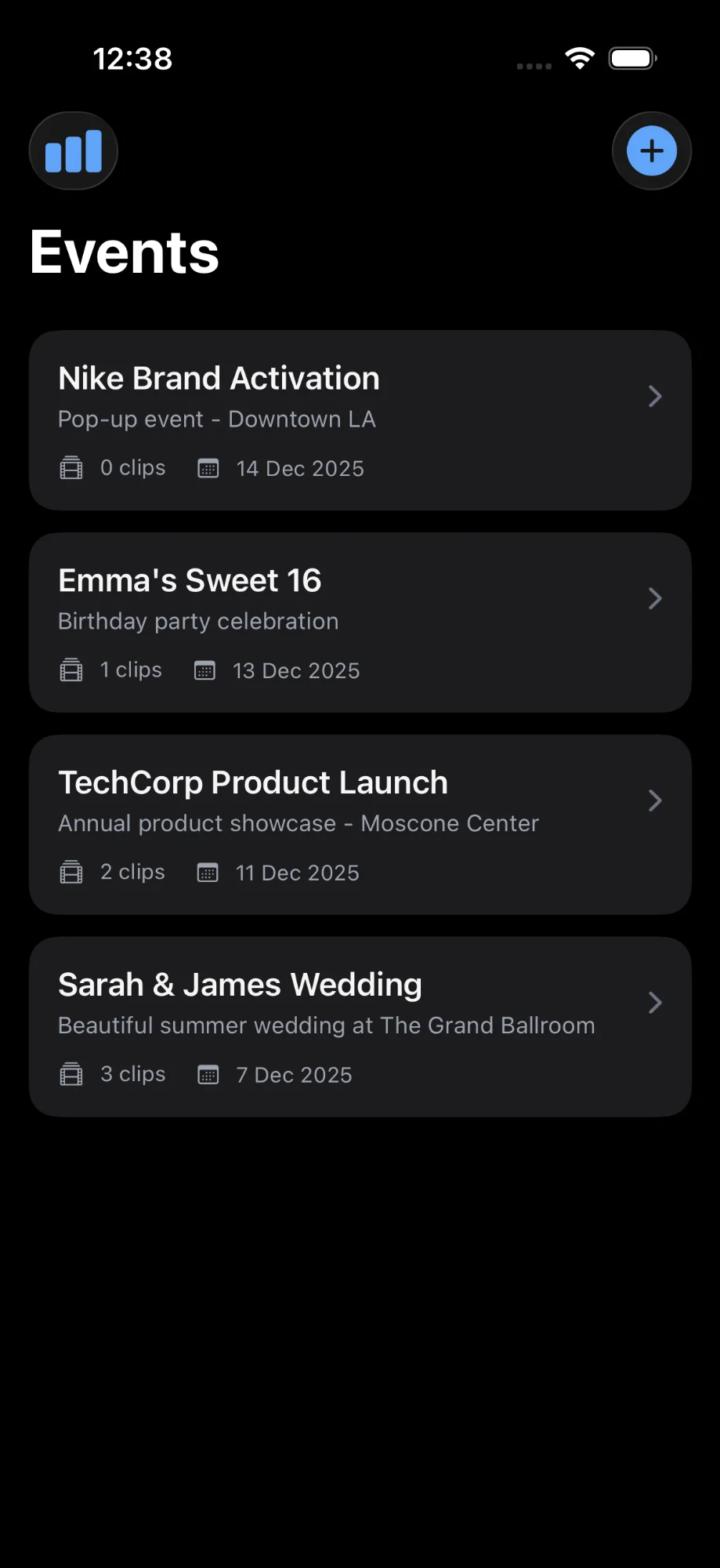Tap the chevron on TechCorp Product Launch

tap(655, 800)
